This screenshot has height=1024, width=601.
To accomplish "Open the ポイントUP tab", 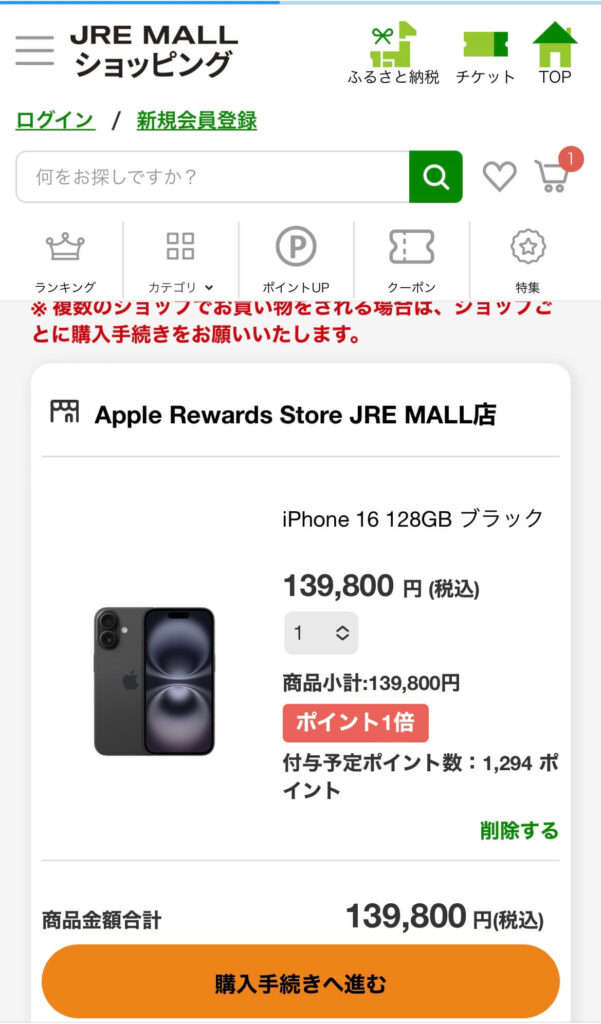I will 296,260.
